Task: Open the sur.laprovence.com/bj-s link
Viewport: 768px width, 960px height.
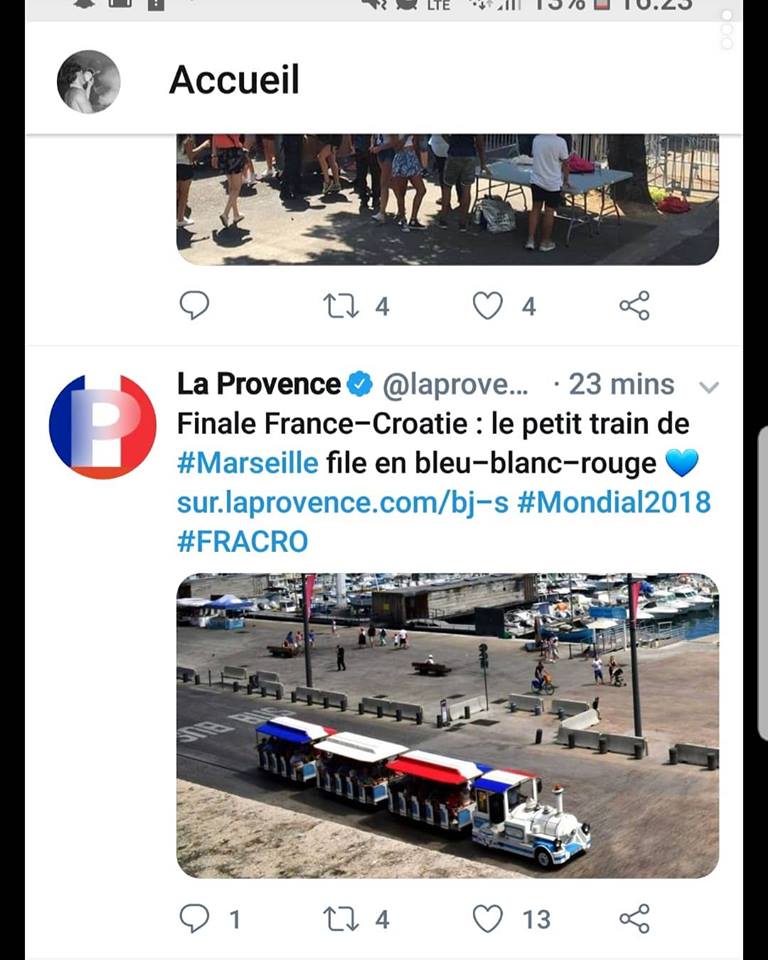Action: 342,502
